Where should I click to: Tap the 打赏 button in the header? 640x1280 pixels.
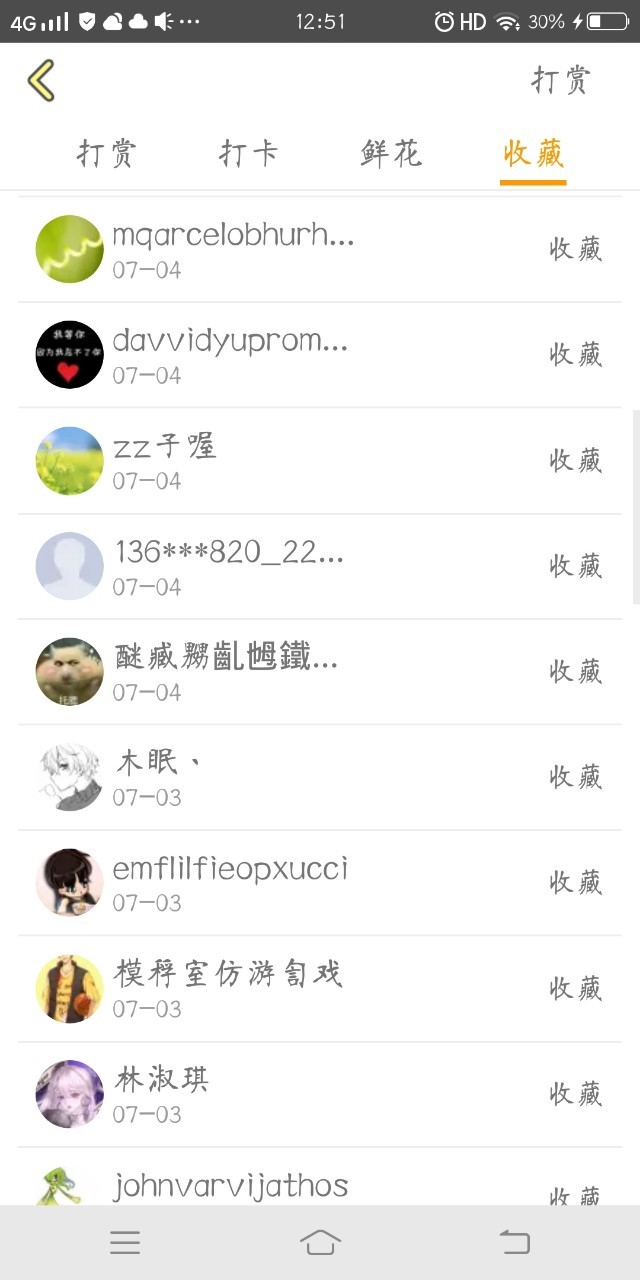(x=561, y=80)
